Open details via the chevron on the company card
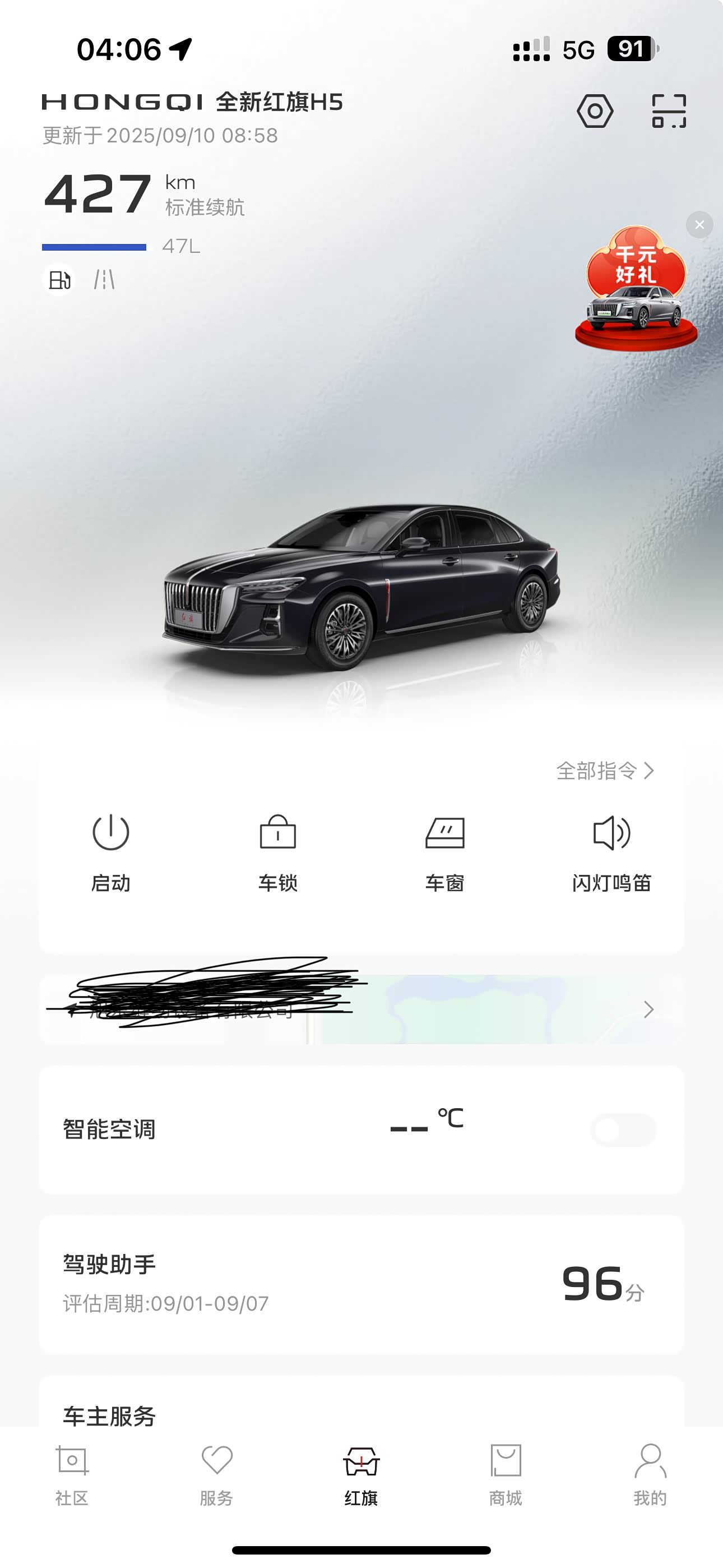The image size is (723, 1568). point(649,1009)
